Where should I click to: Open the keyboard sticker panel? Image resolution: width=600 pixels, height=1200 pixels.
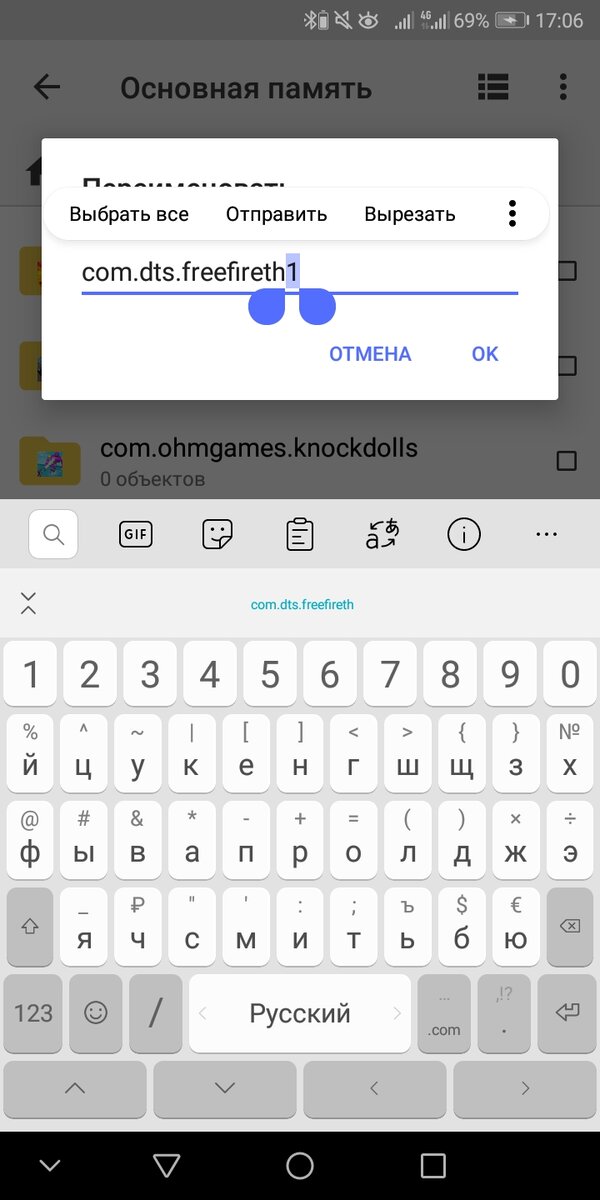point(217,535)
